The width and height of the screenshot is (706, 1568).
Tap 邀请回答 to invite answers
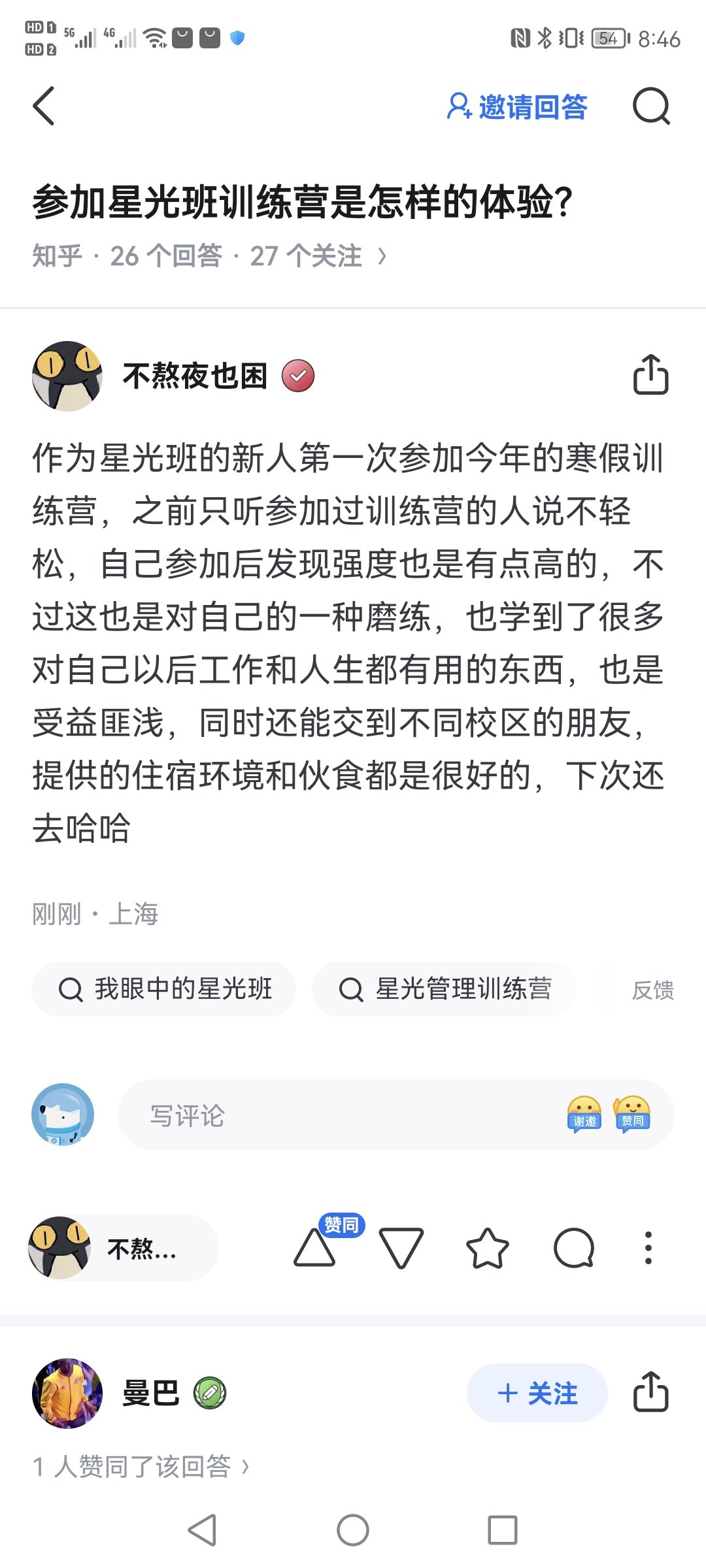[518, 106]
